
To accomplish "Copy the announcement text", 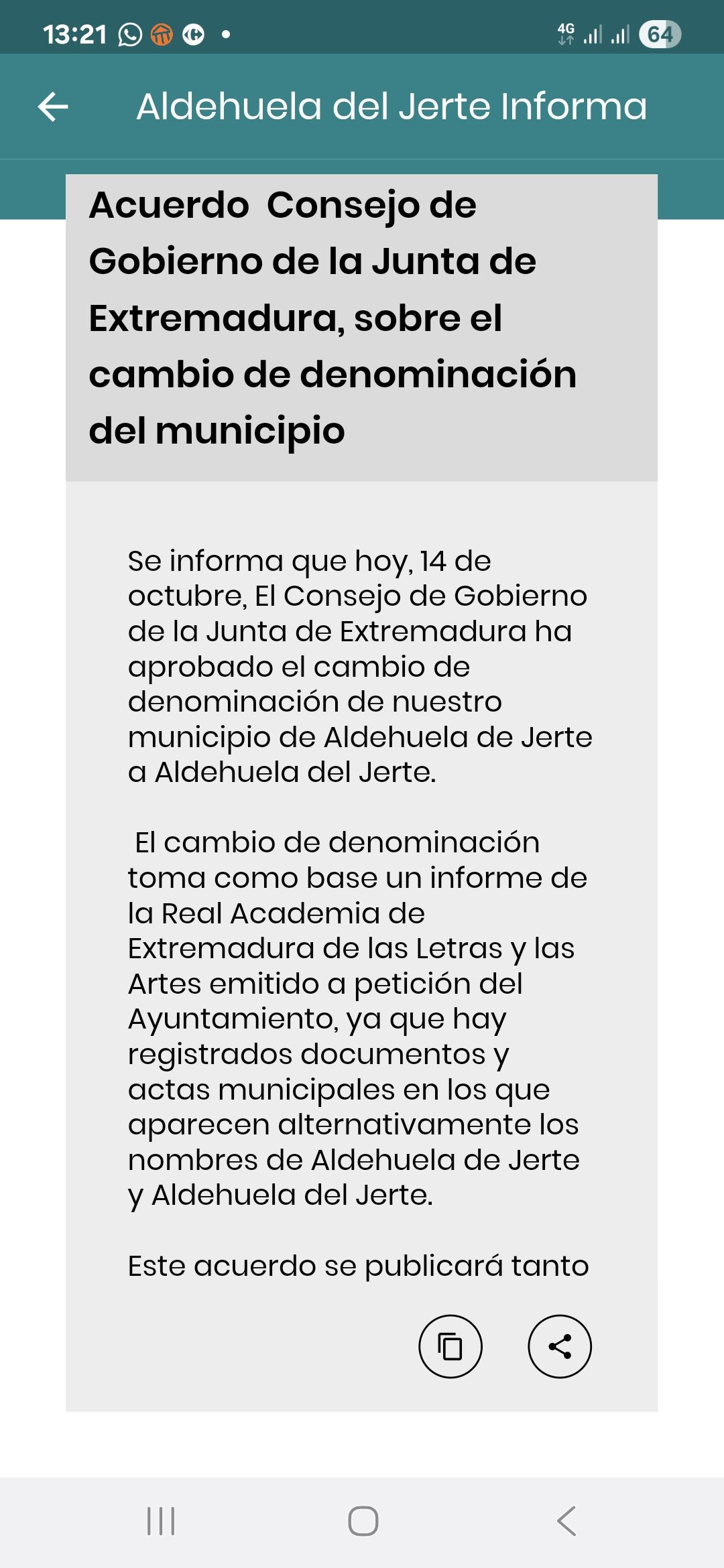I will (x=450, y=1346).
